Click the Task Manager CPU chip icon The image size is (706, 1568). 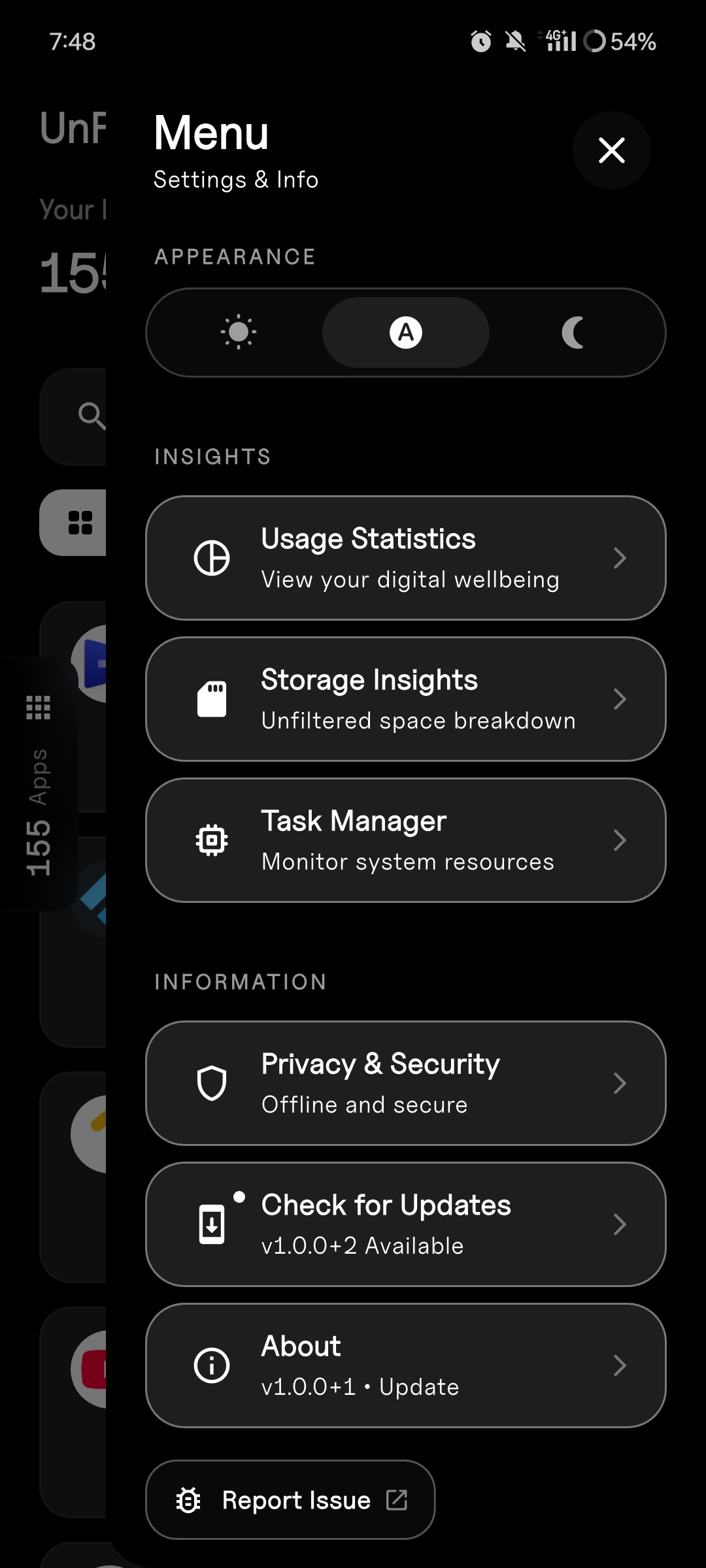click(x=212, y=840)
